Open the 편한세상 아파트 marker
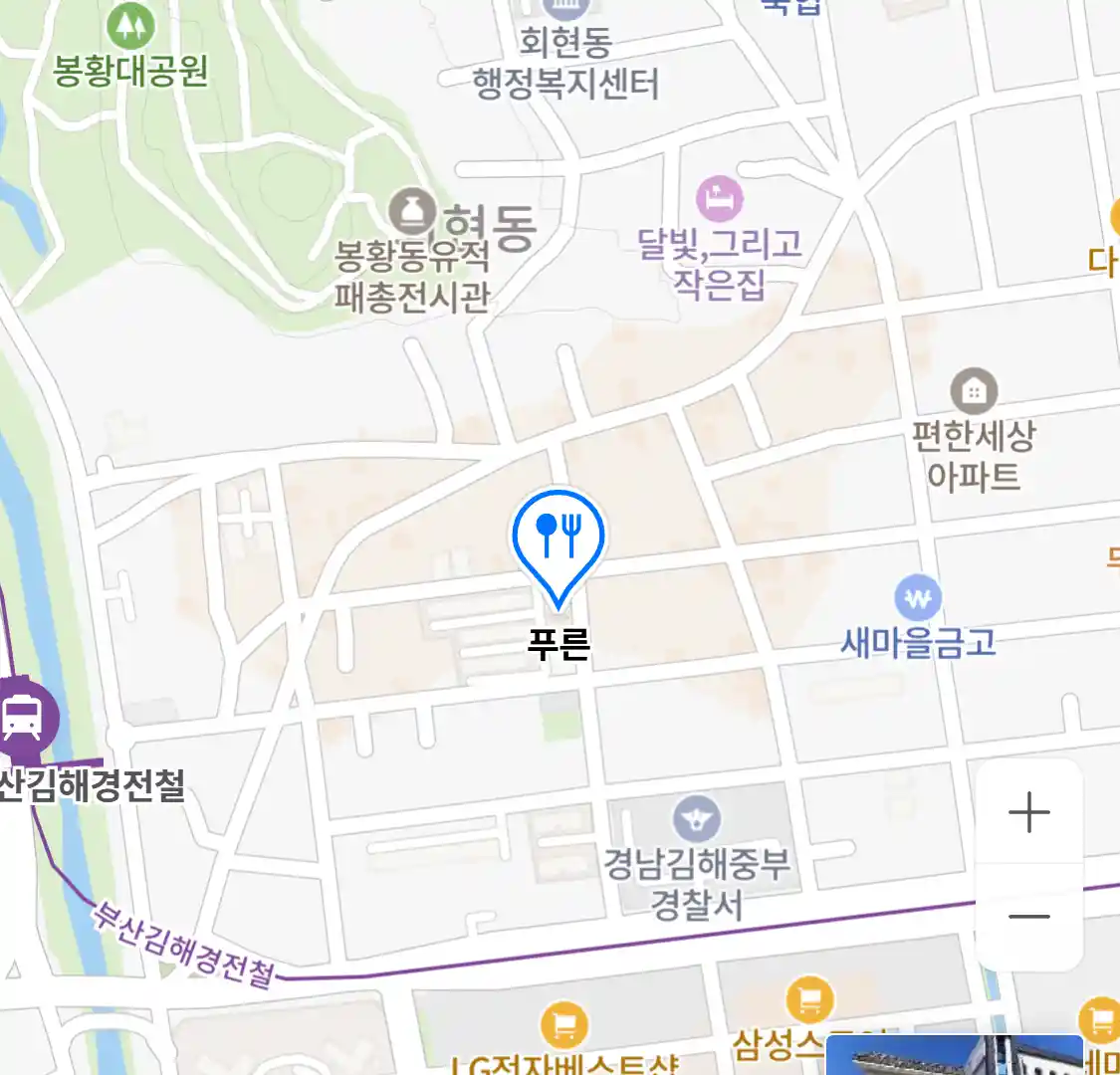Screen dimensions: 1120x1075 click(x=973, y=391)
